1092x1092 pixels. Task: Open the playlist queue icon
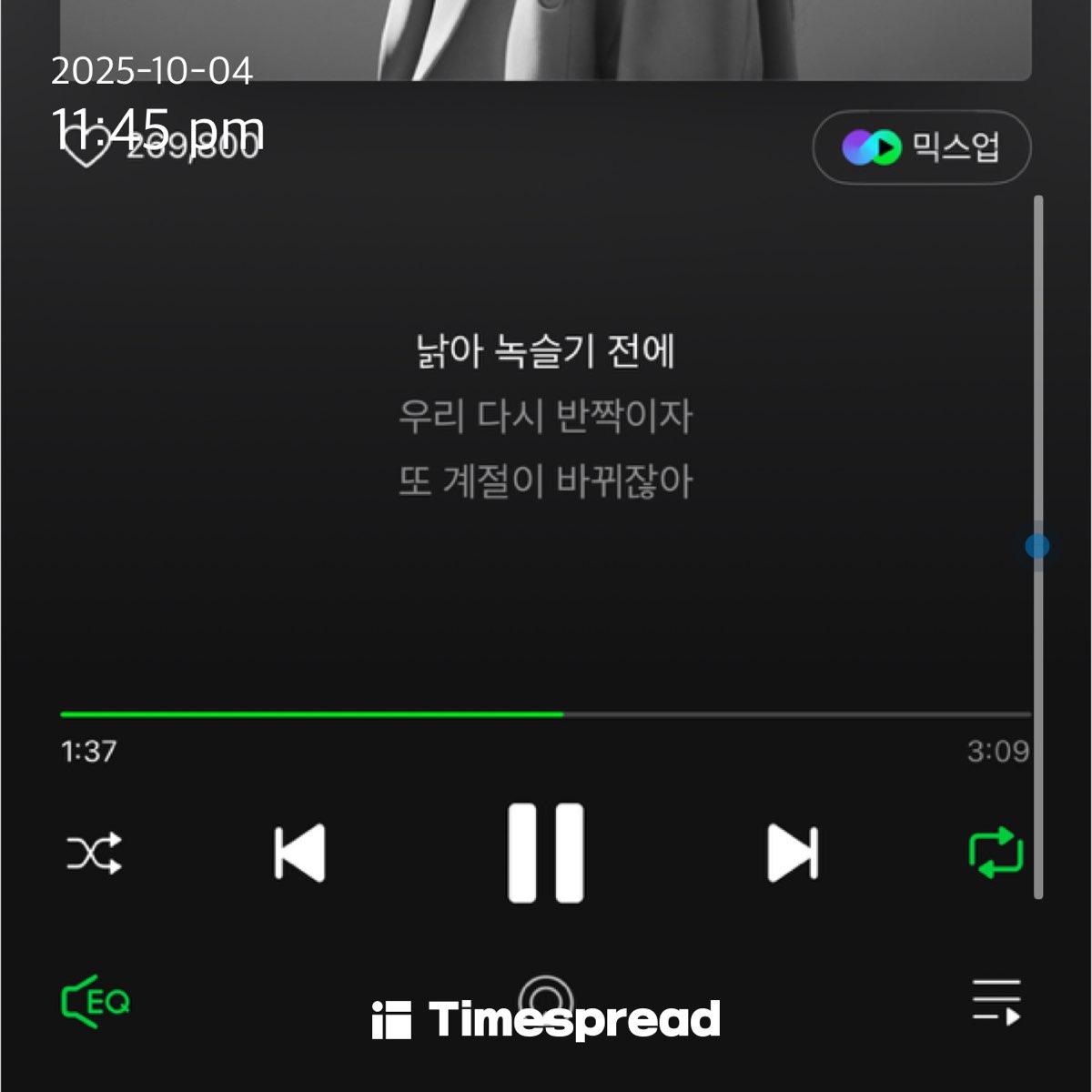tap(996, 1002)
